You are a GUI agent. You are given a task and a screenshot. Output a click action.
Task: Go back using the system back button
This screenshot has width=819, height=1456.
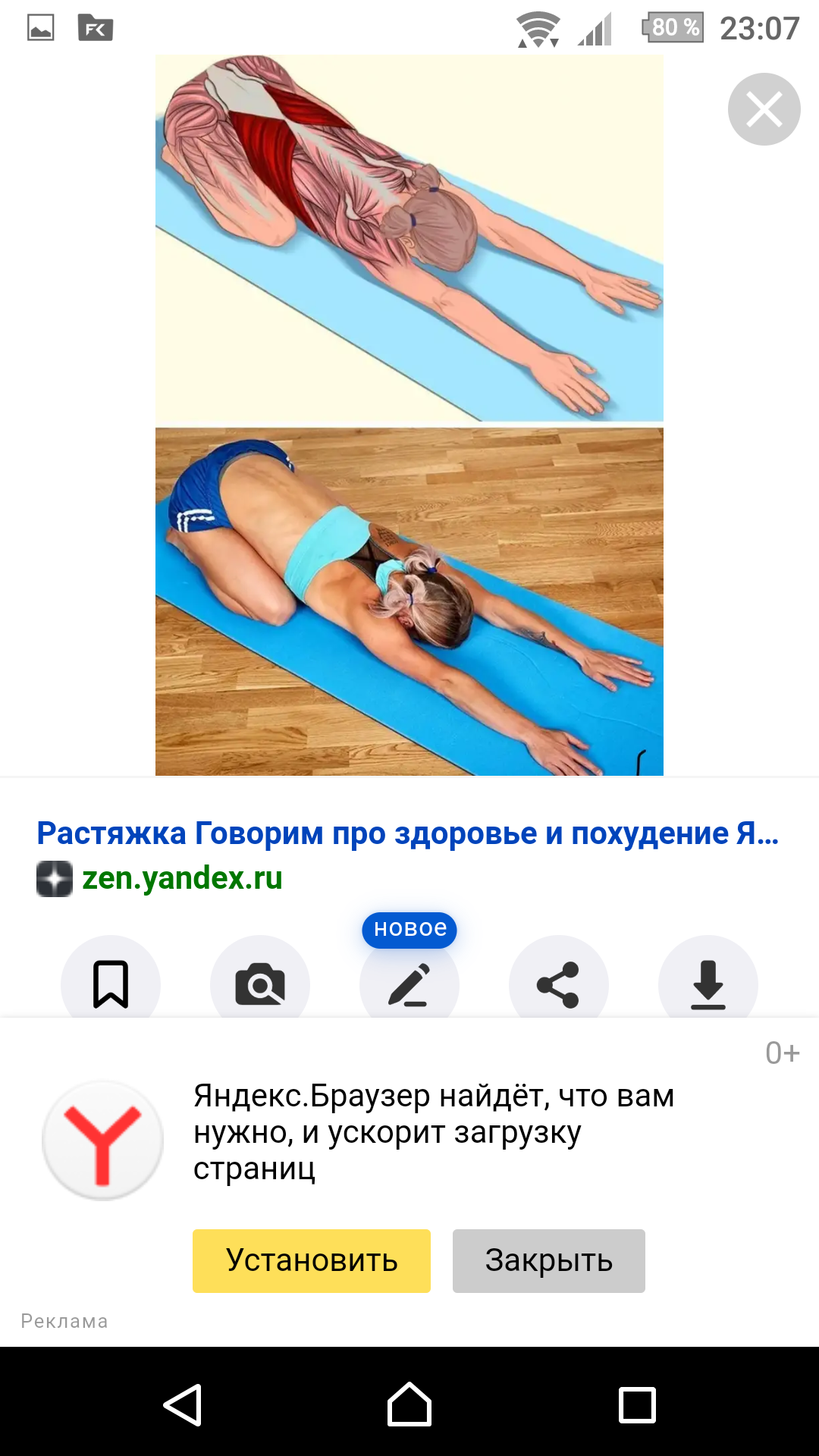(x=182, y=1404)
